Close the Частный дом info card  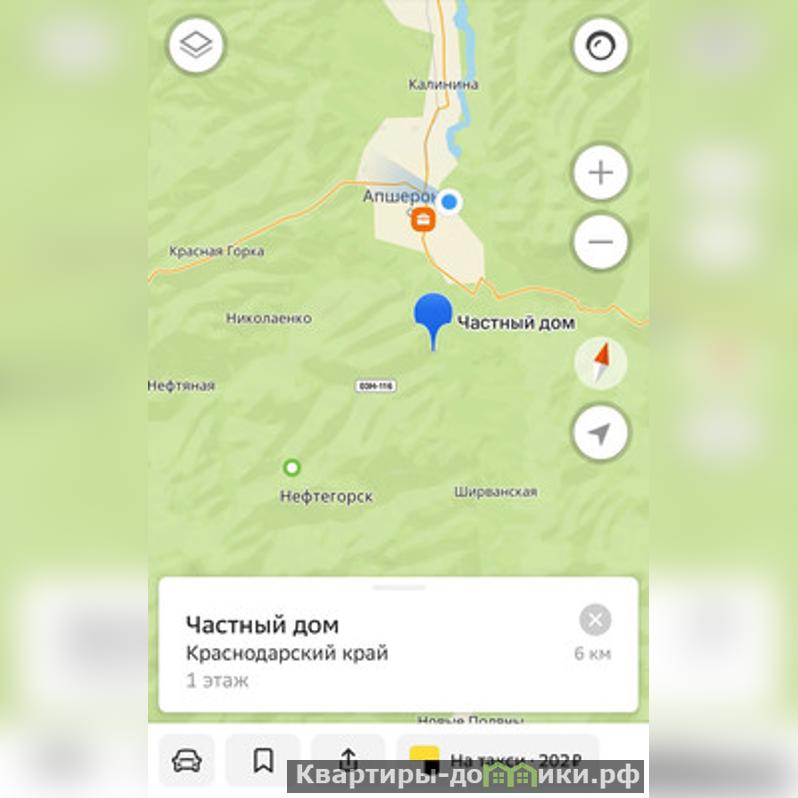tap(595, 621)
